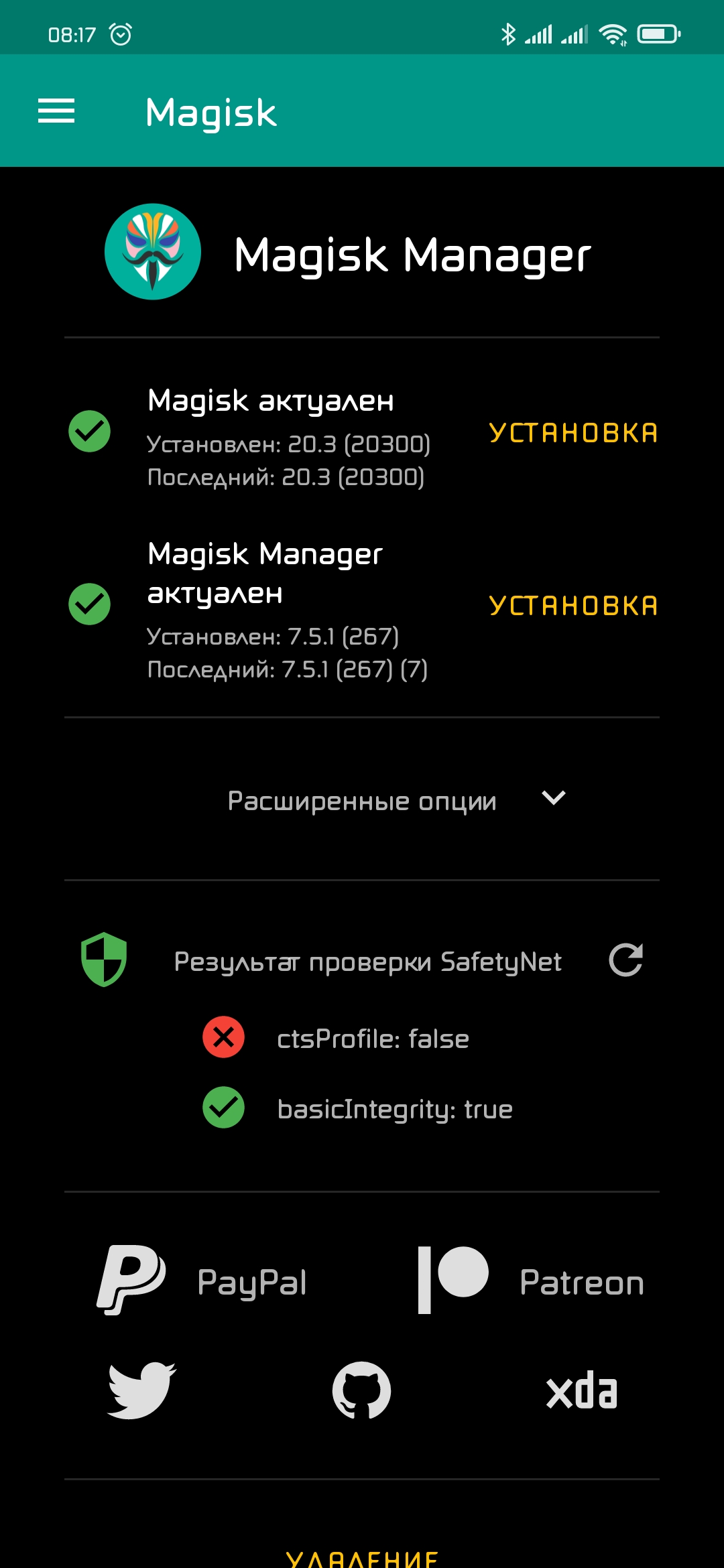Expand Расширенные опции section
Viewport: 724px width, 1568px height.
pyautogui.click(x=396, y=800)
